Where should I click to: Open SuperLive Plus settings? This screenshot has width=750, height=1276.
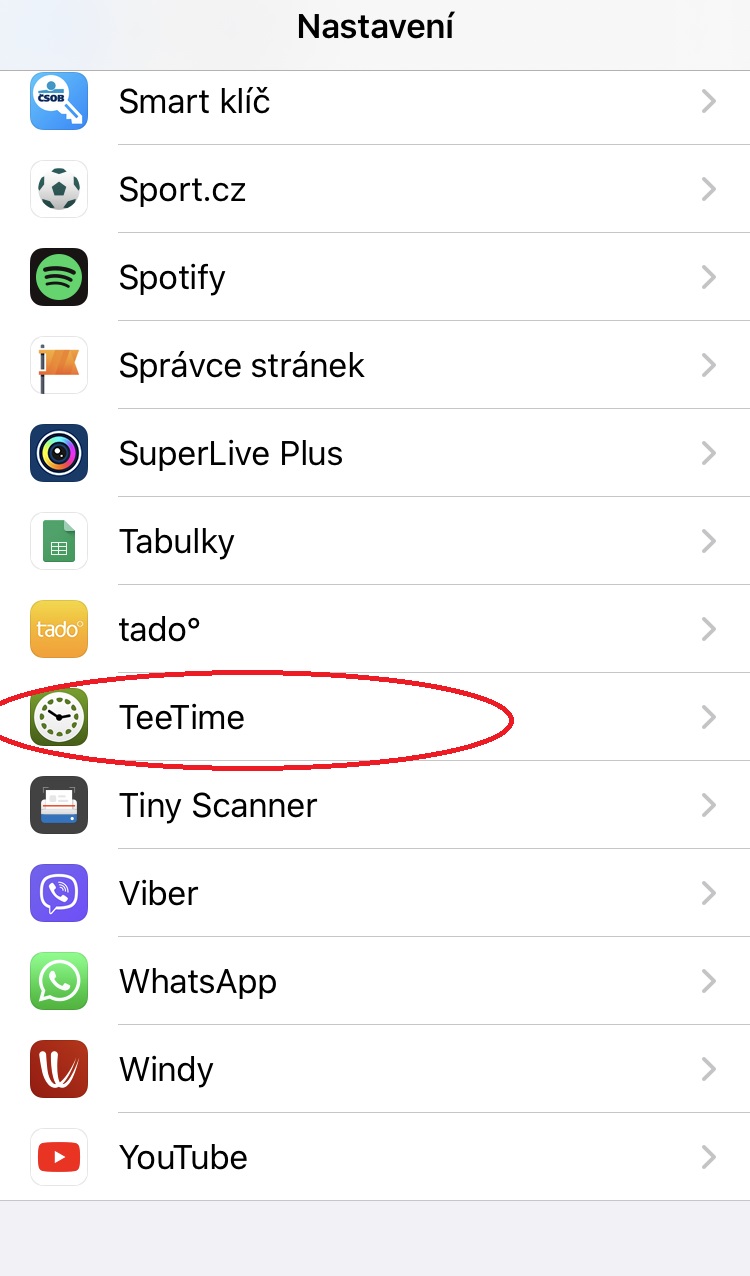tap(375, 453)
